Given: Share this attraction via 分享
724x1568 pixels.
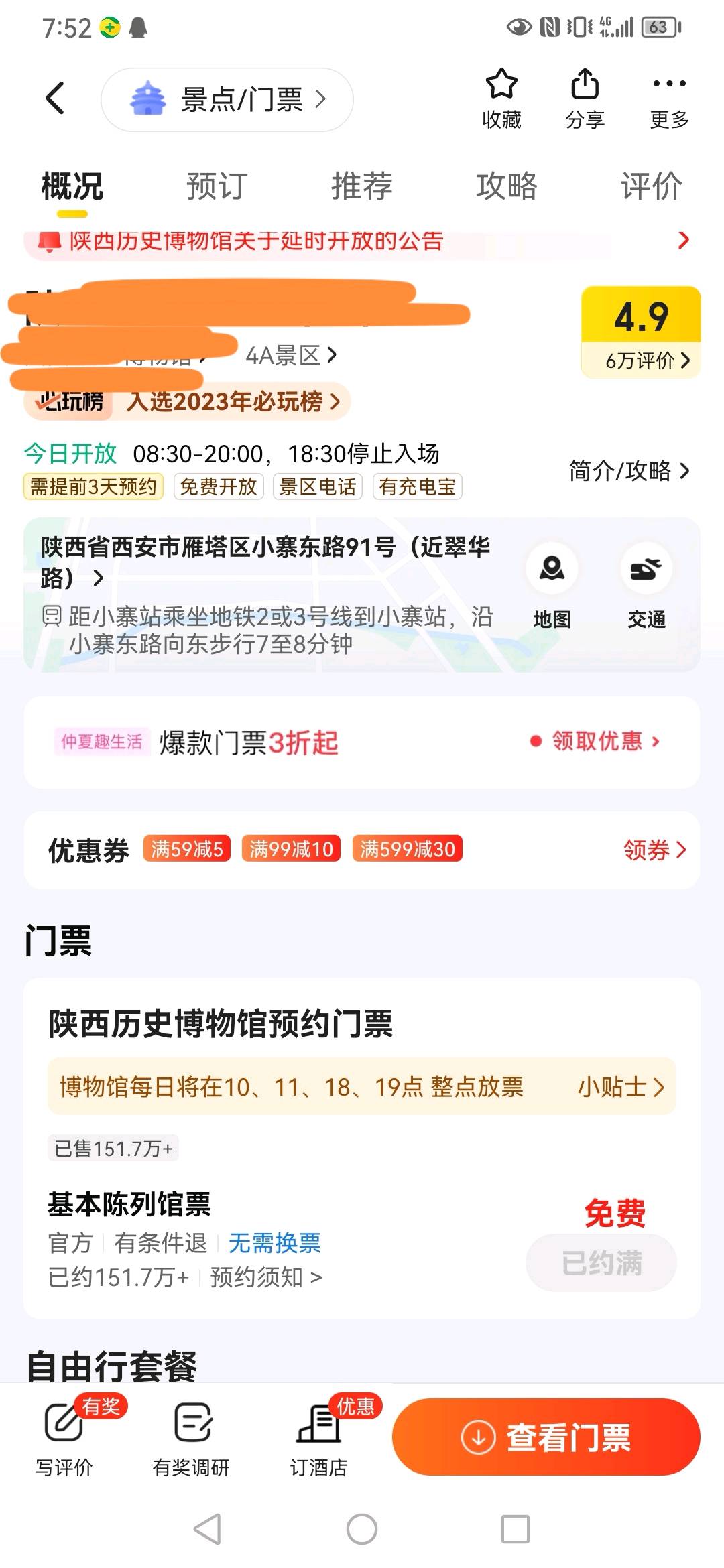Looking at the screenshot, I should (x=585, y=99).
